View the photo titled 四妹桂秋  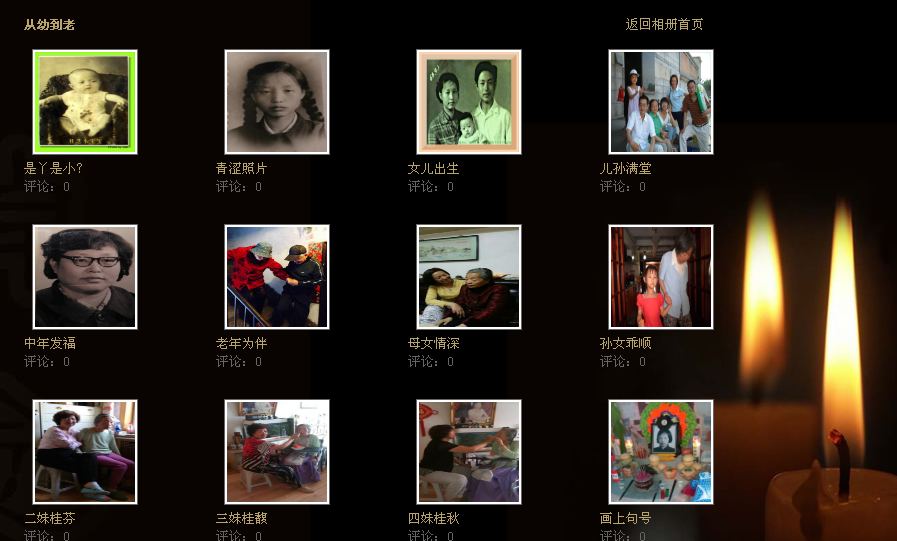tap(469, 452)
